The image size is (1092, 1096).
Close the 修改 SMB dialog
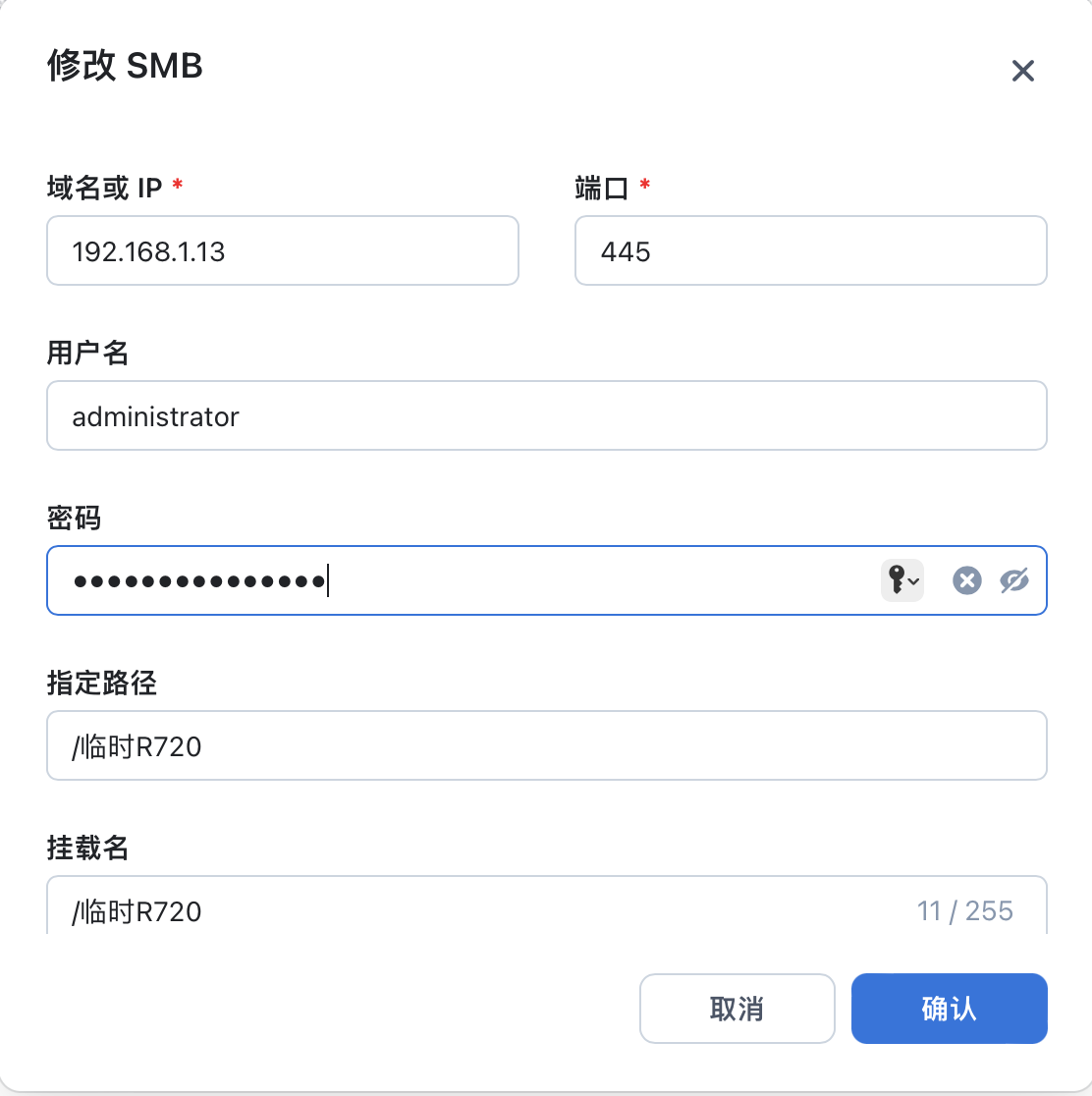click(x=1022, y=71)
